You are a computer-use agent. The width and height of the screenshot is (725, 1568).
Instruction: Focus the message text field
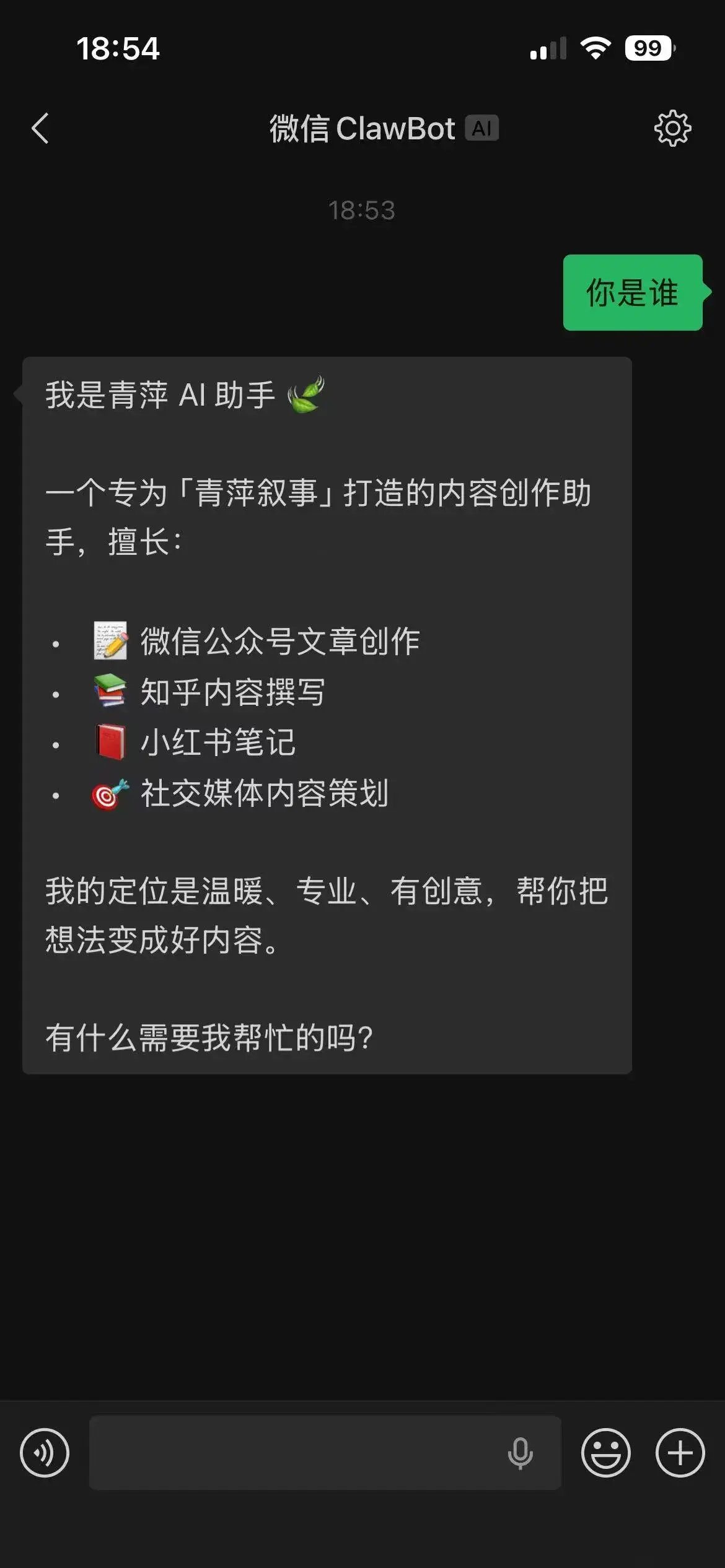[x=291, y=1453]
